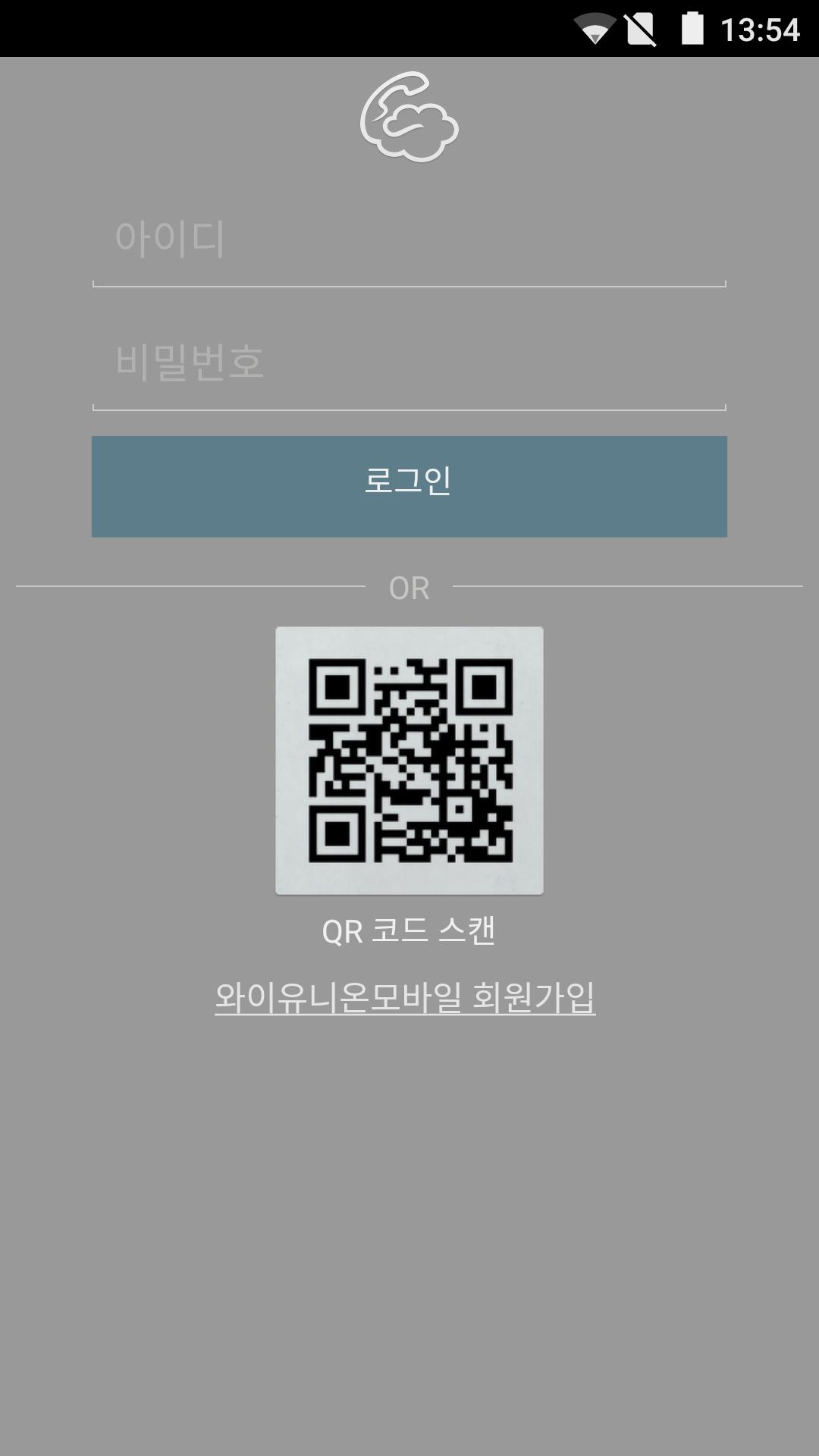Tap the 로그인 login button
The height and width of the screenshot is (1456, 819).
click(409, 486)
